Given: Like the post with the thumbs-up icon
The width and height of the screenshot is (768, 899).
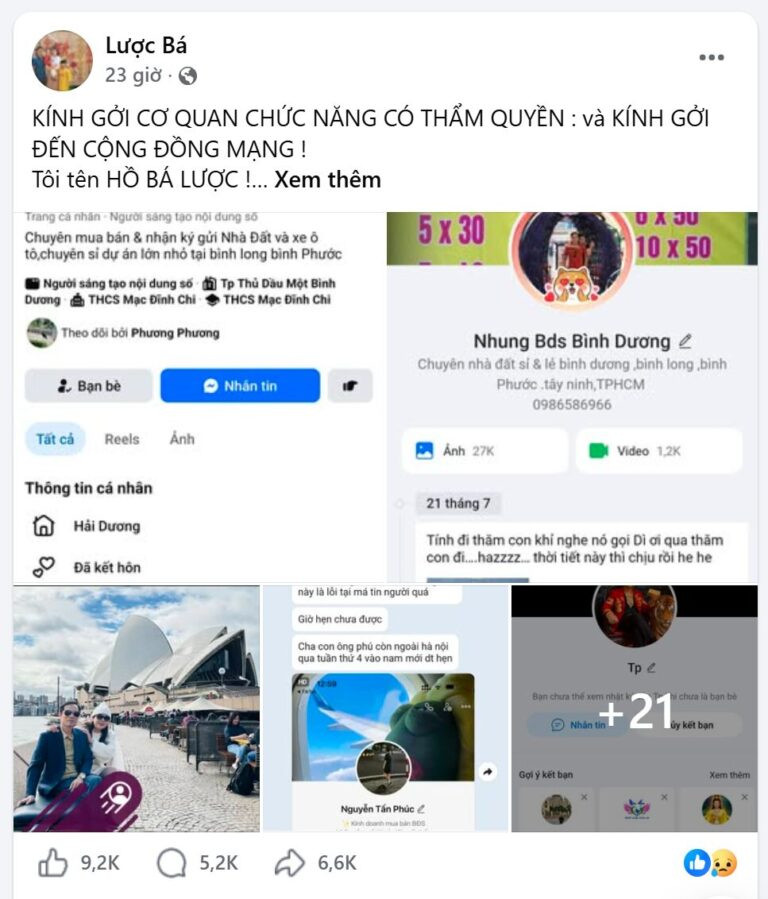Looking at the screenshot, I should tap(53, 863).
